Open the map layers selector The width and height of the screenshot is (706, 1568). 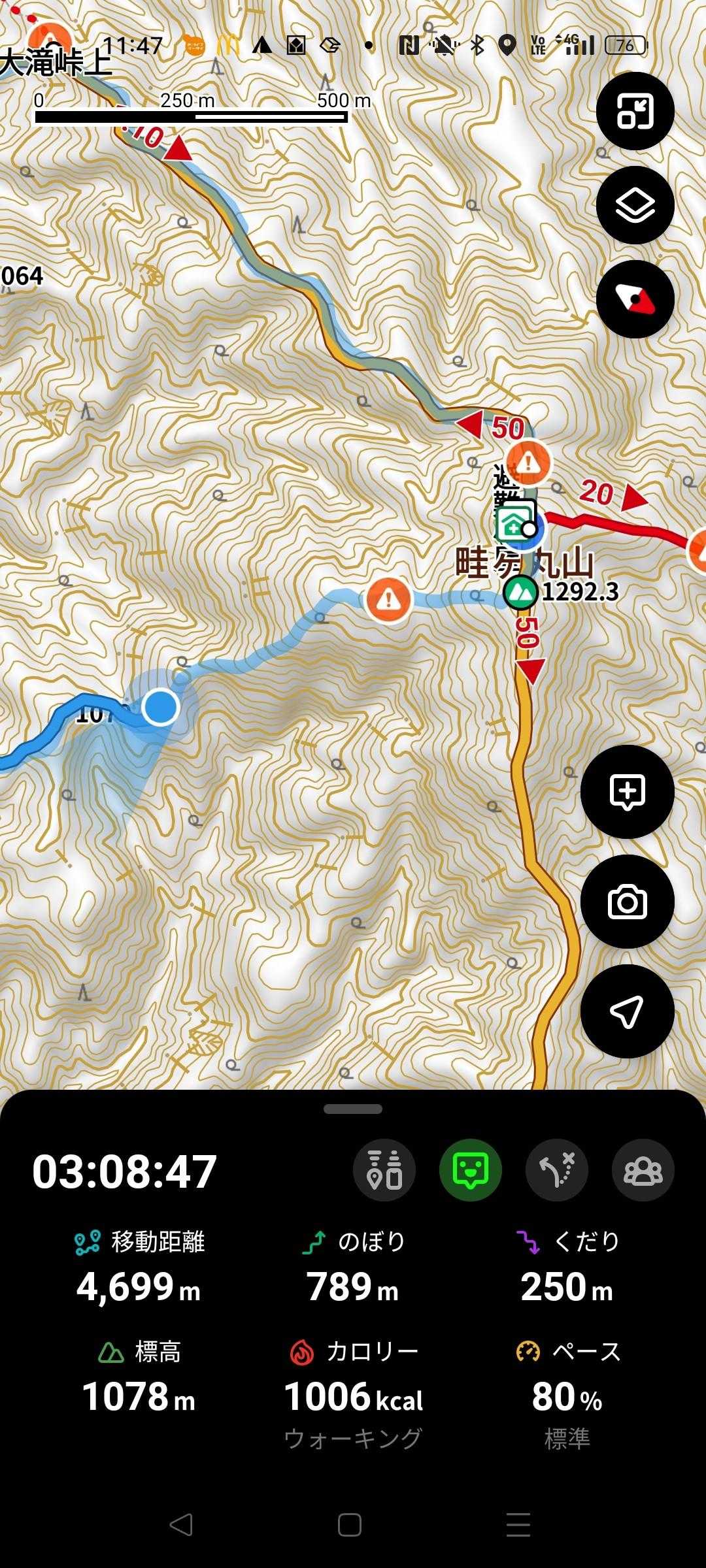click(x=635, y=206)
